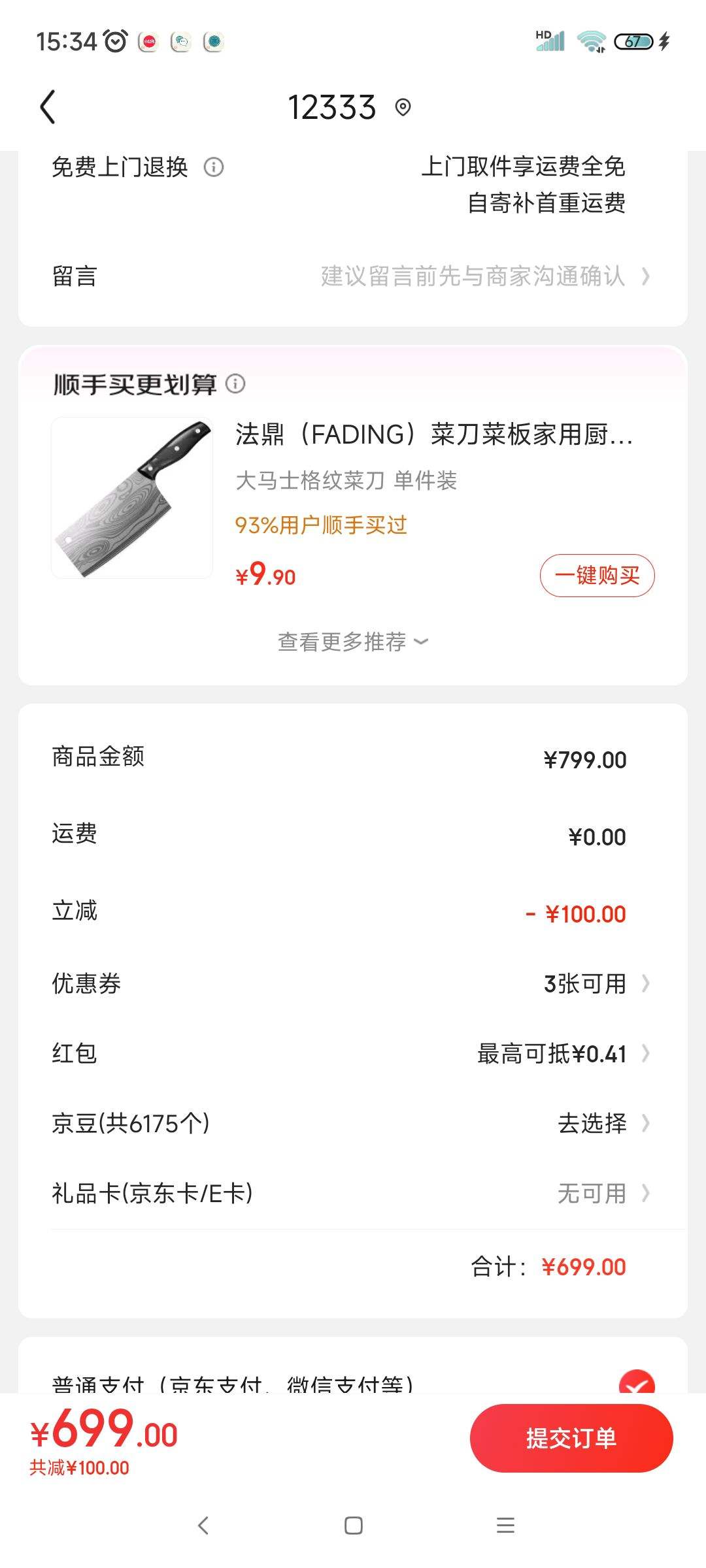The width and height of the screenshot is (706, 1568).
Task: Tap the HD signal indicator in status bar
Action: click(x=548, y=41)
